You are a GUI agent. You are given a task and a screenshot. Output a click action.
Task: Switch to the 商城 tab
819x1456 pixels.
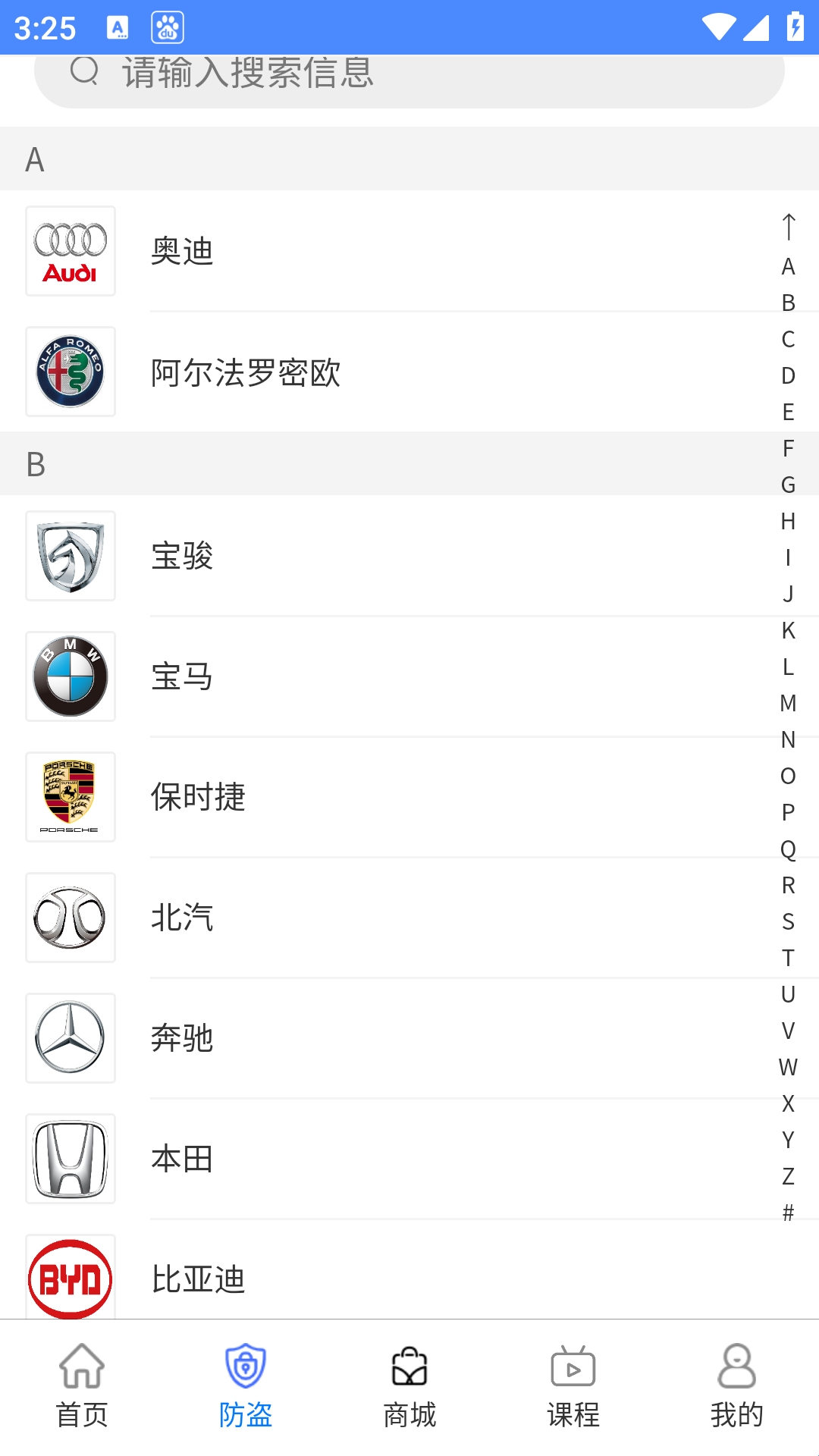[409, 1386]
